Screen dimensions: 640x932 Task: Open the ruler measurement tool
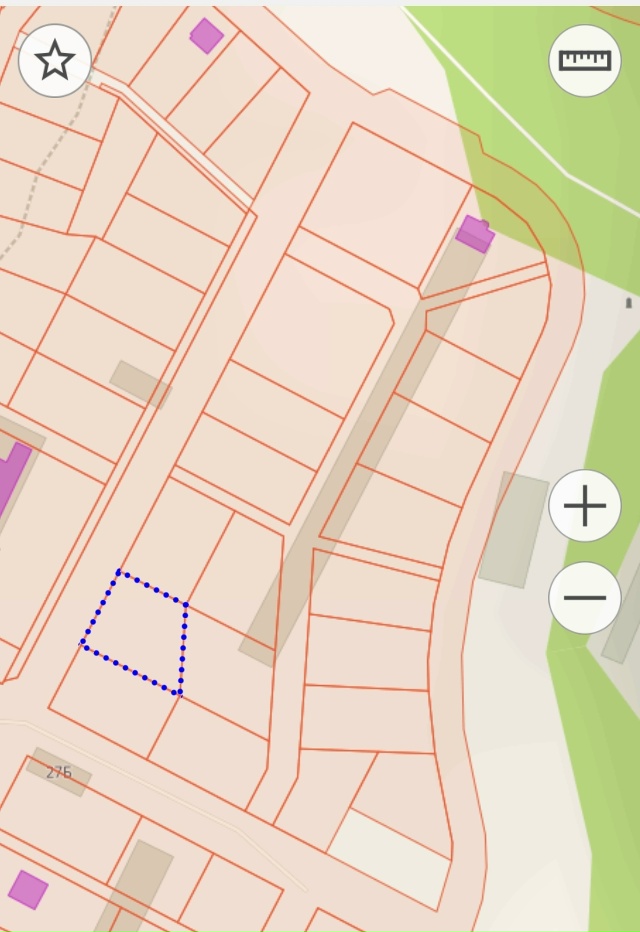tap(585, 61)
